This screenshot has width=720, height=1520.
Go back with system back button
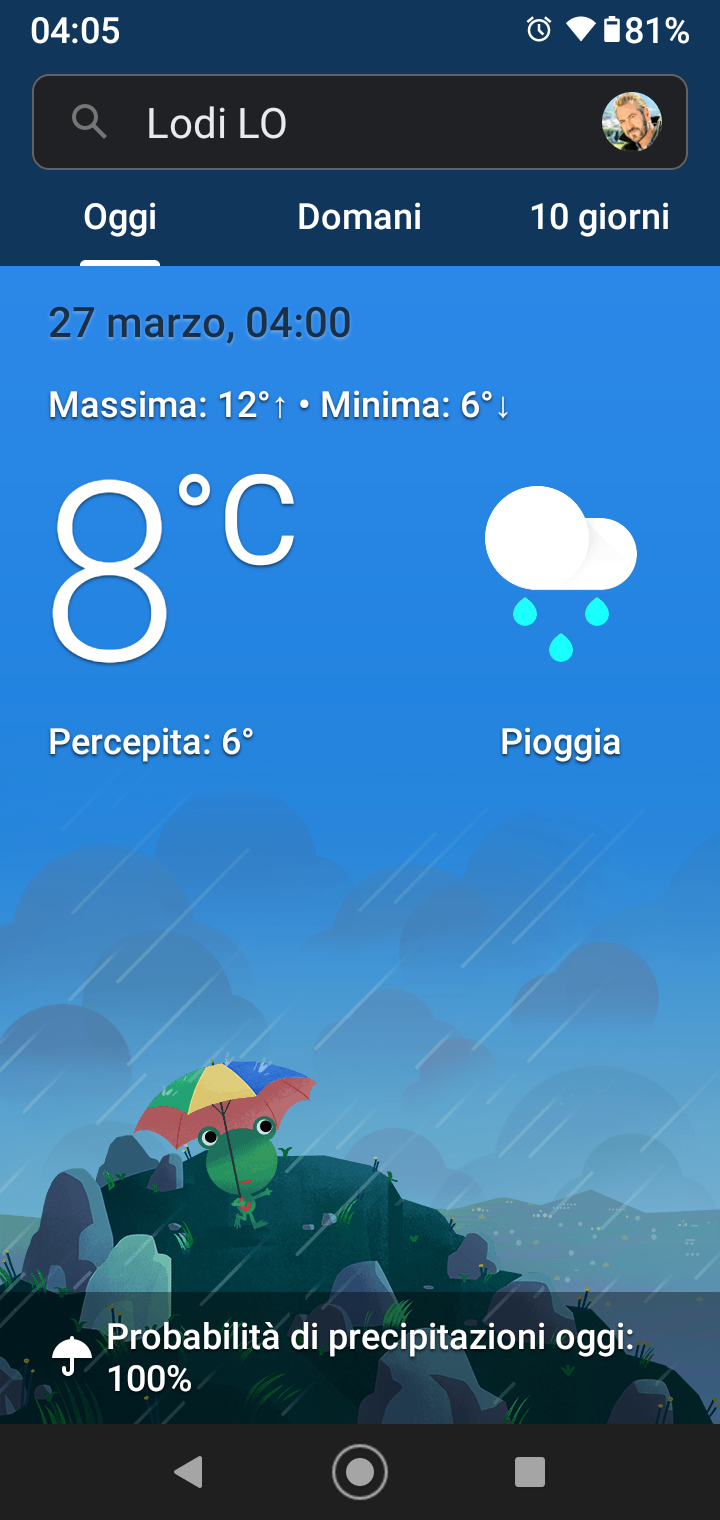(x=188, y=1471)
